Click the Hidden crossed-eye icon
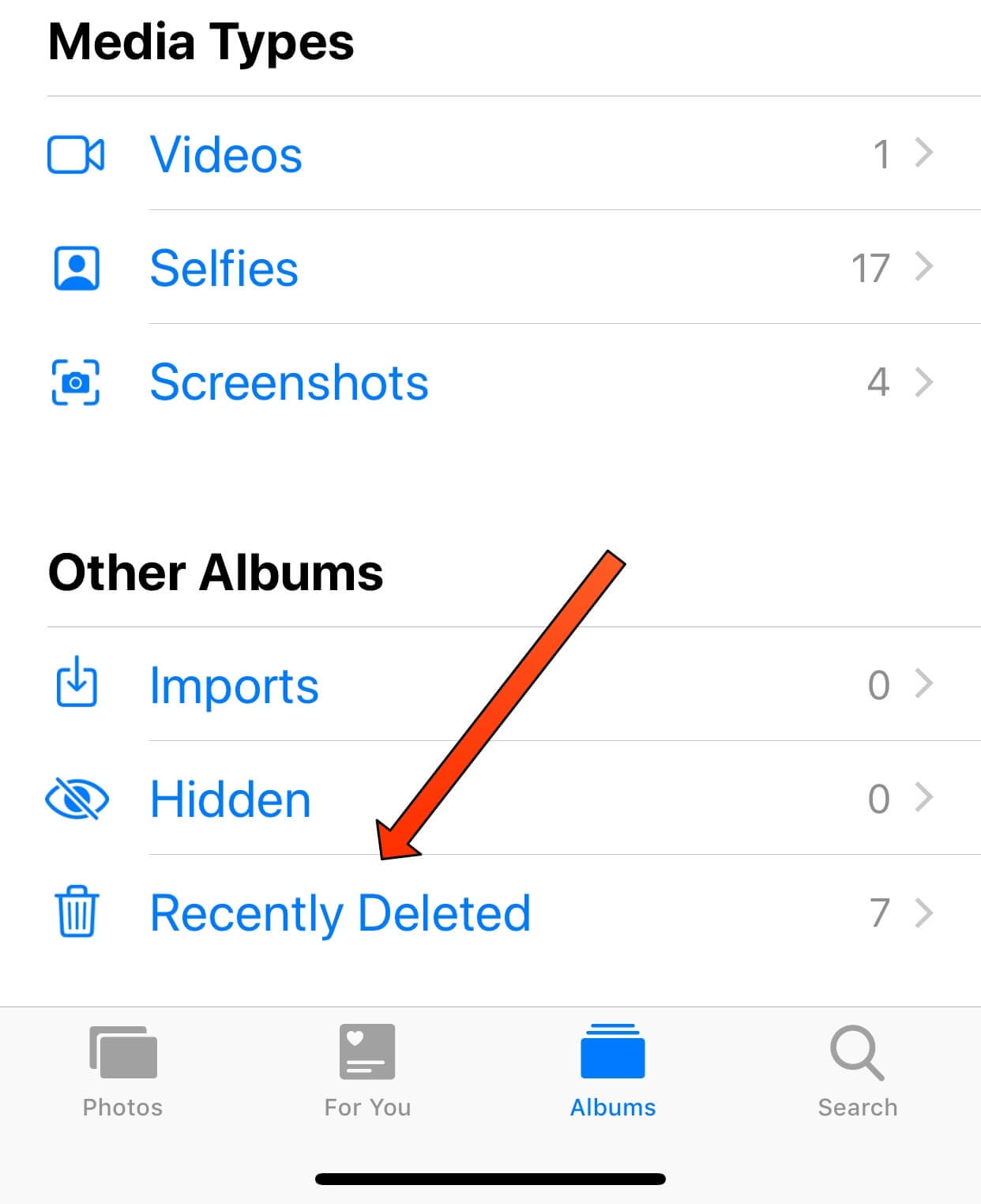 pyautogui.click(x=77, y=799)
